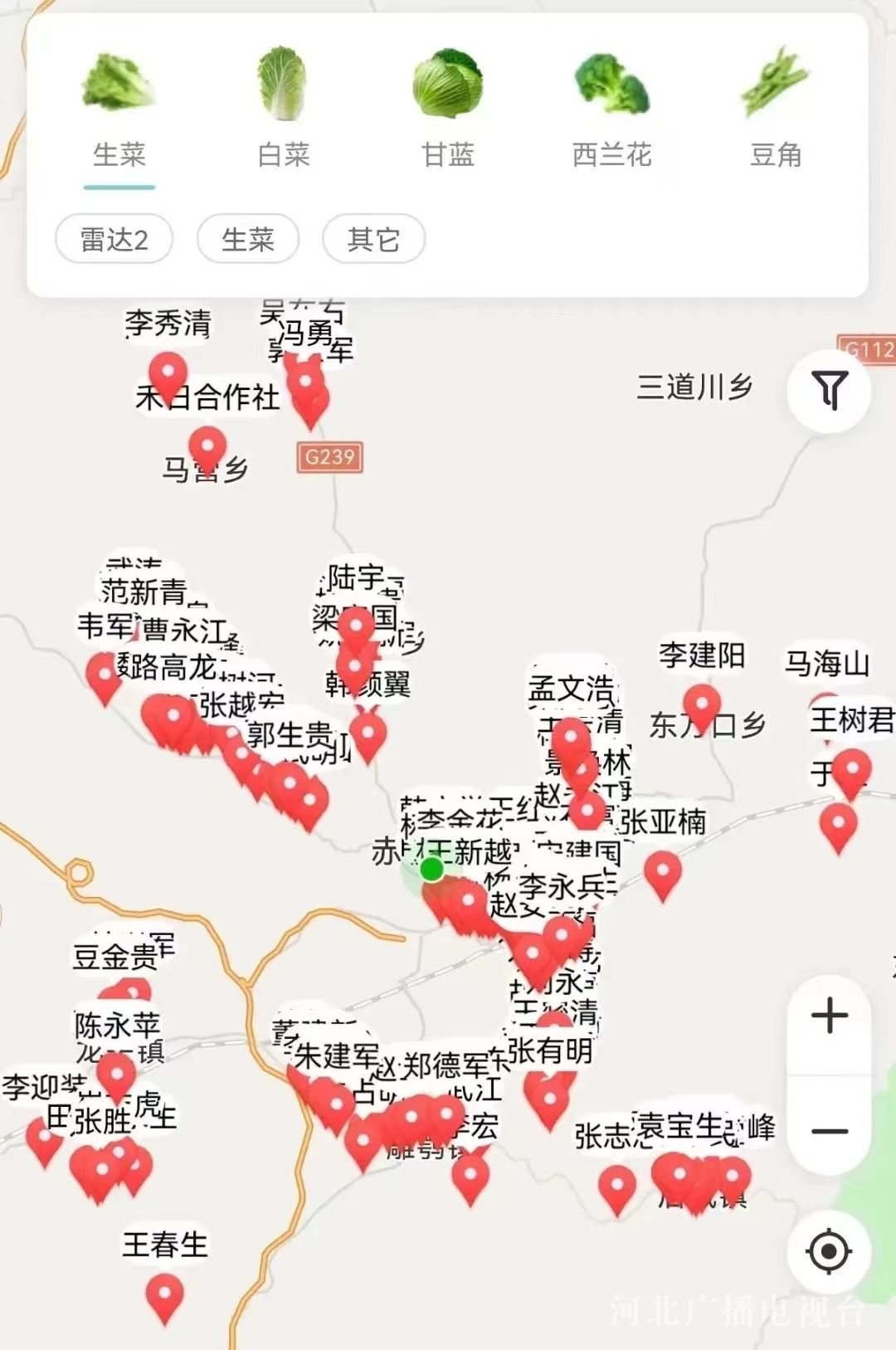Image resolution: width=896 pixels, height=1350 pixels.
Task: Select the 雷达2 variety chip
Action: click(x=114, y=240)
